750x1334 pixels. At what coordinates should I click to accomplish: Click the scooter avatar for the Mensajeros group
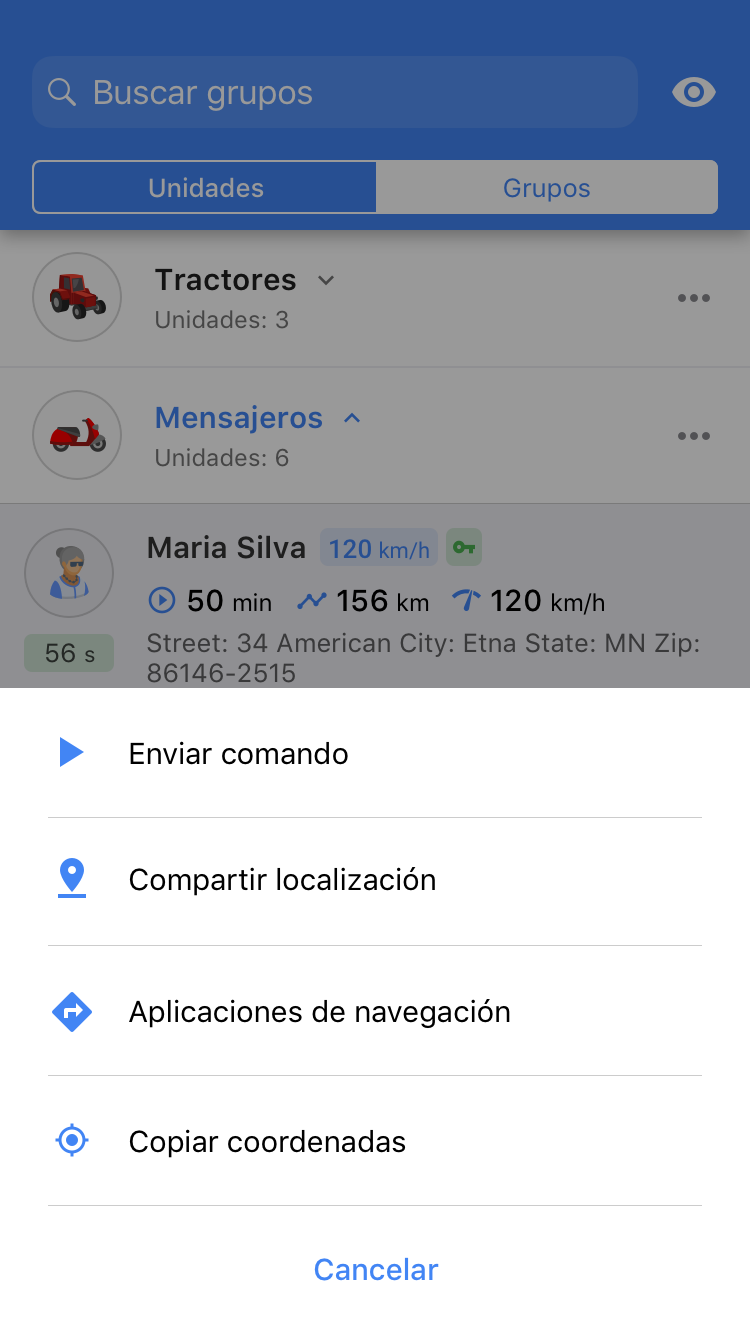[x=77, y=435]
